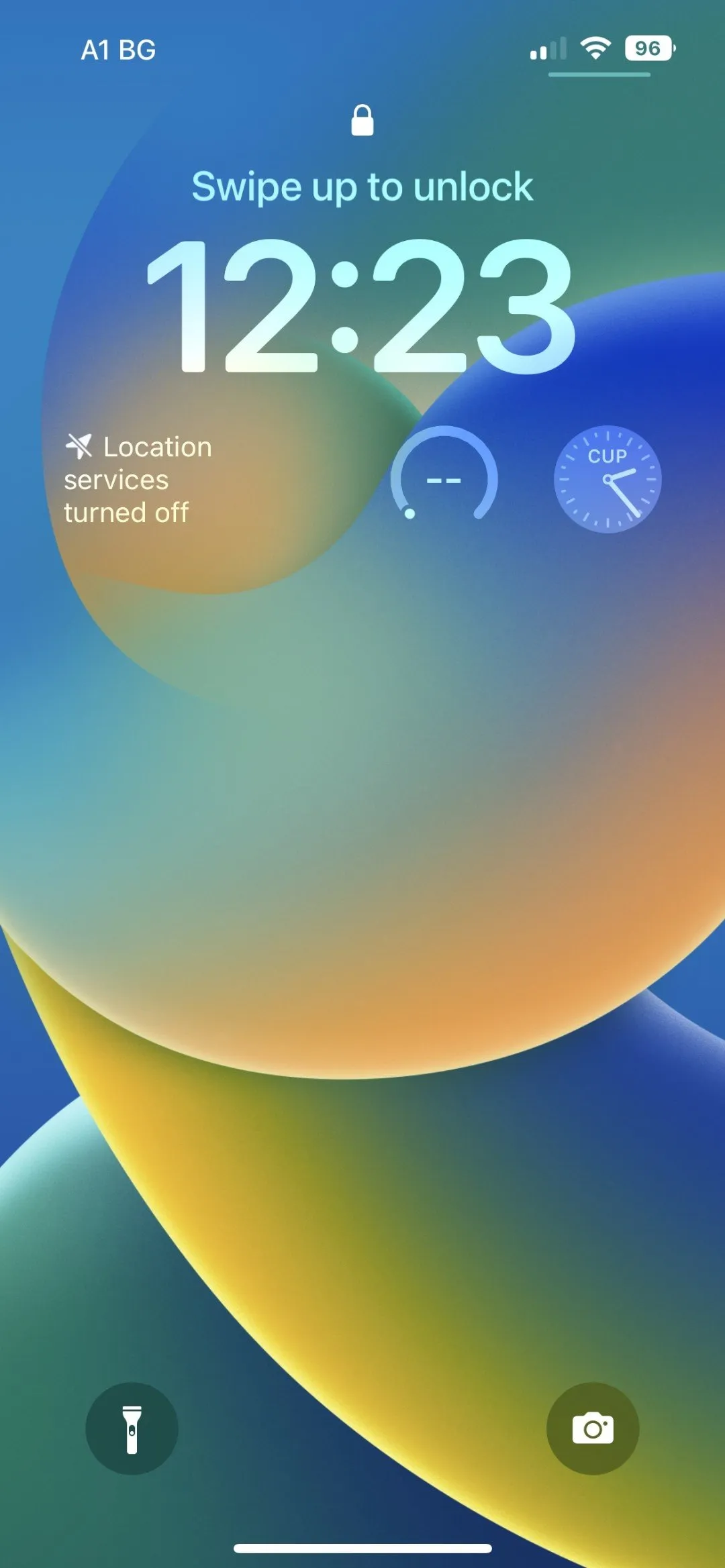Open the circular gauge widget
The height and width of the screenshot is (1568, 725).
[444, 478]
